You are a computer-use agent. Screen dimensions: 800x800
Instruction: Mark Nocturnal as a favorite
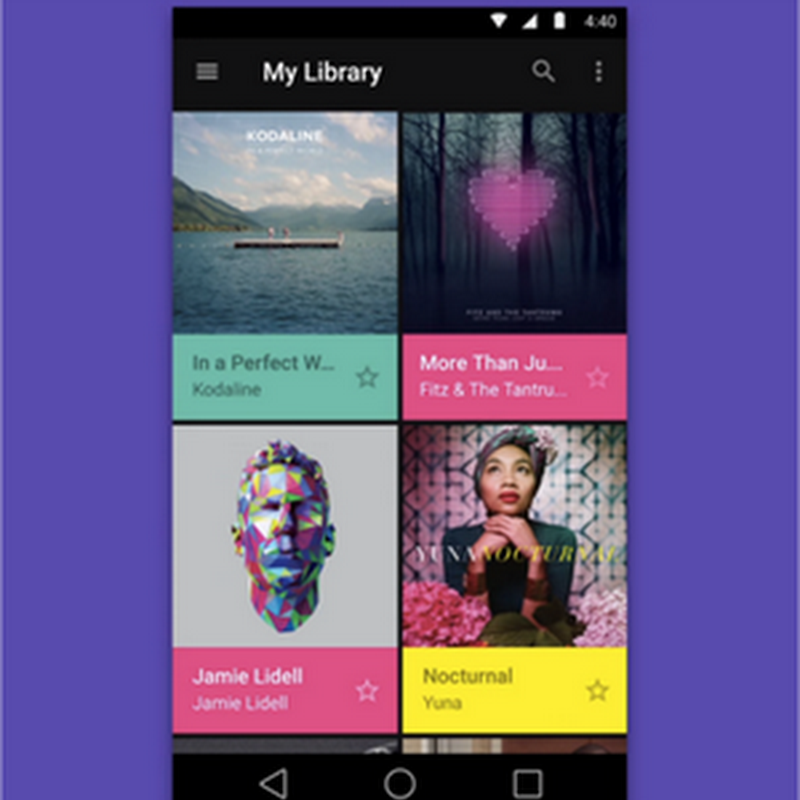click(x=597, y=690)
